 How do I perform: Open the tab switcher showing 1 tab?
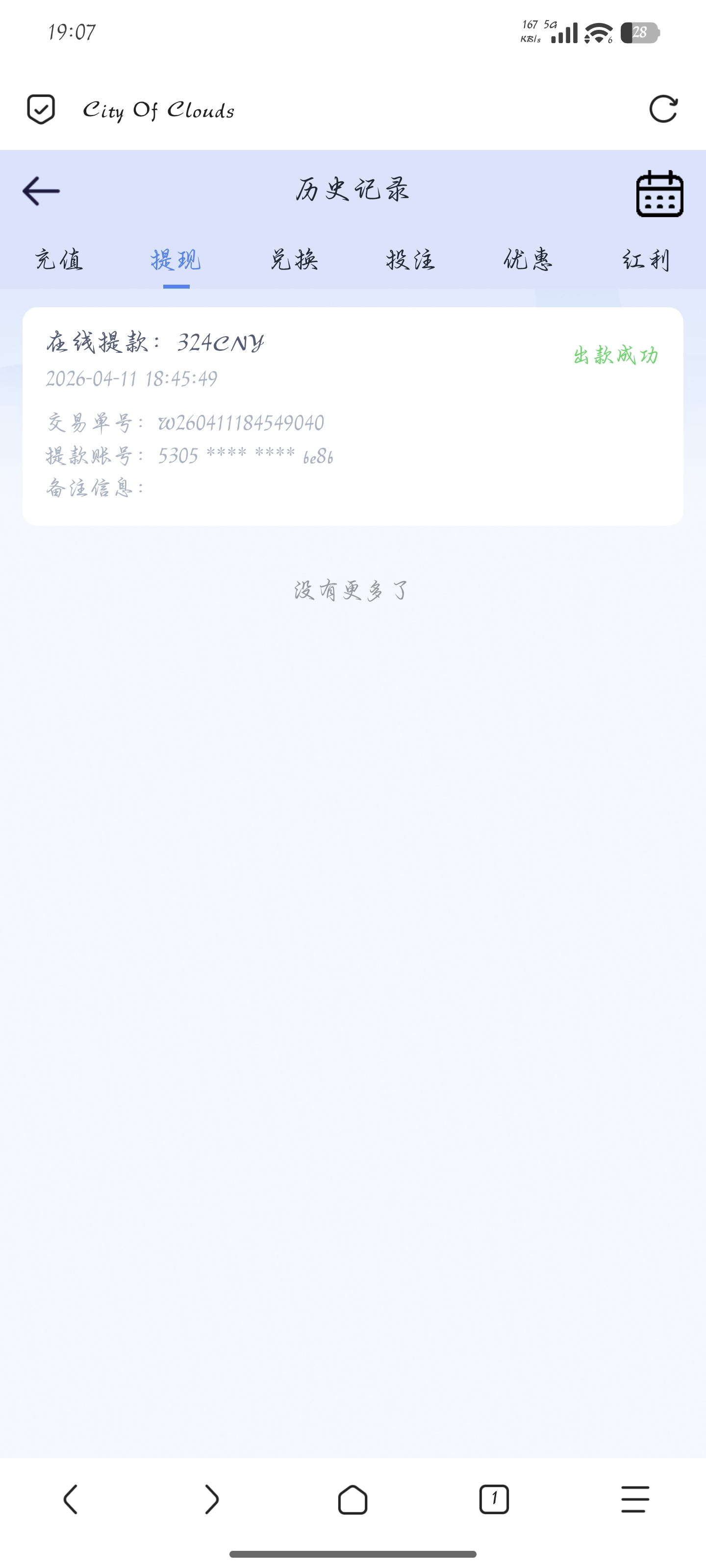coord(493,1499)
